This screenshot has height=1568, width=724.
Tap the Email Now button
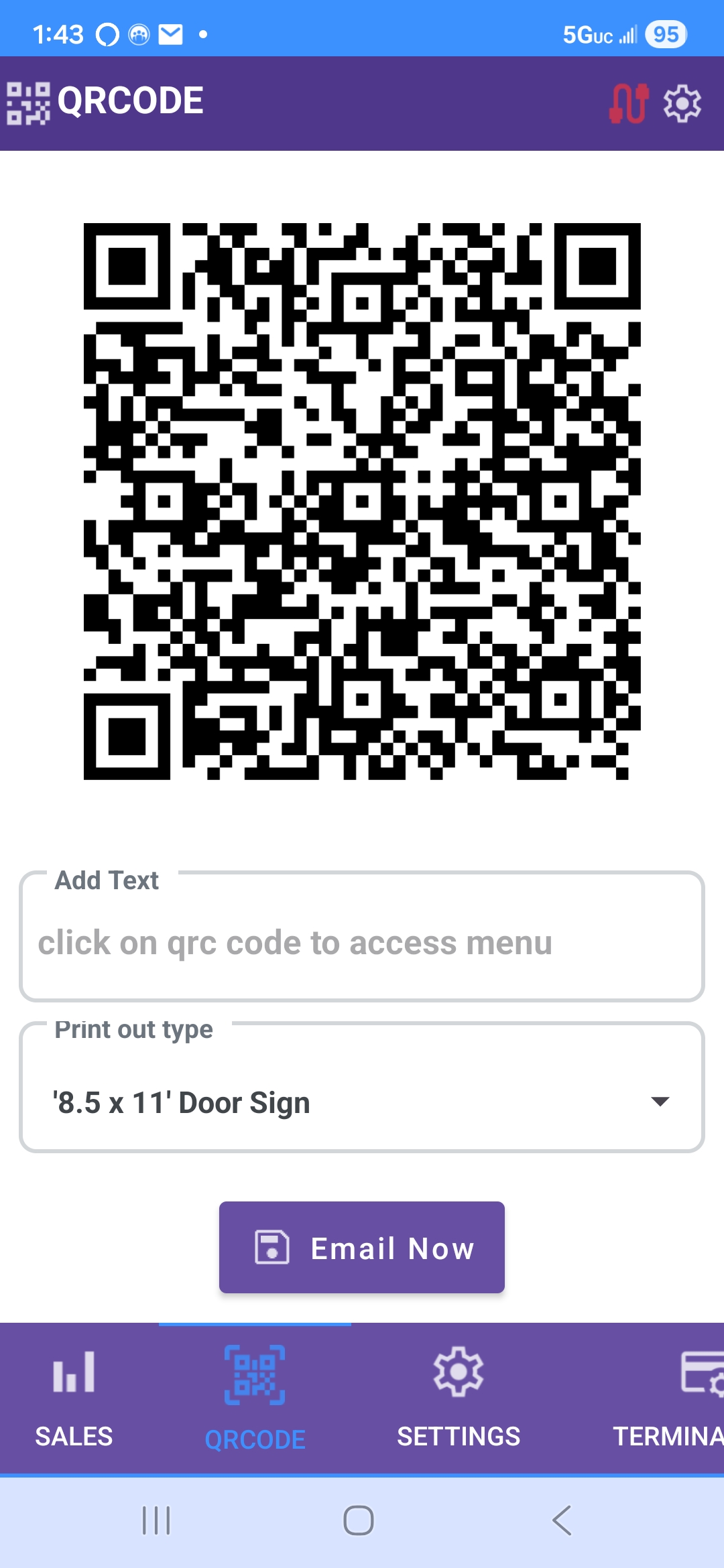click(362, 1247)
